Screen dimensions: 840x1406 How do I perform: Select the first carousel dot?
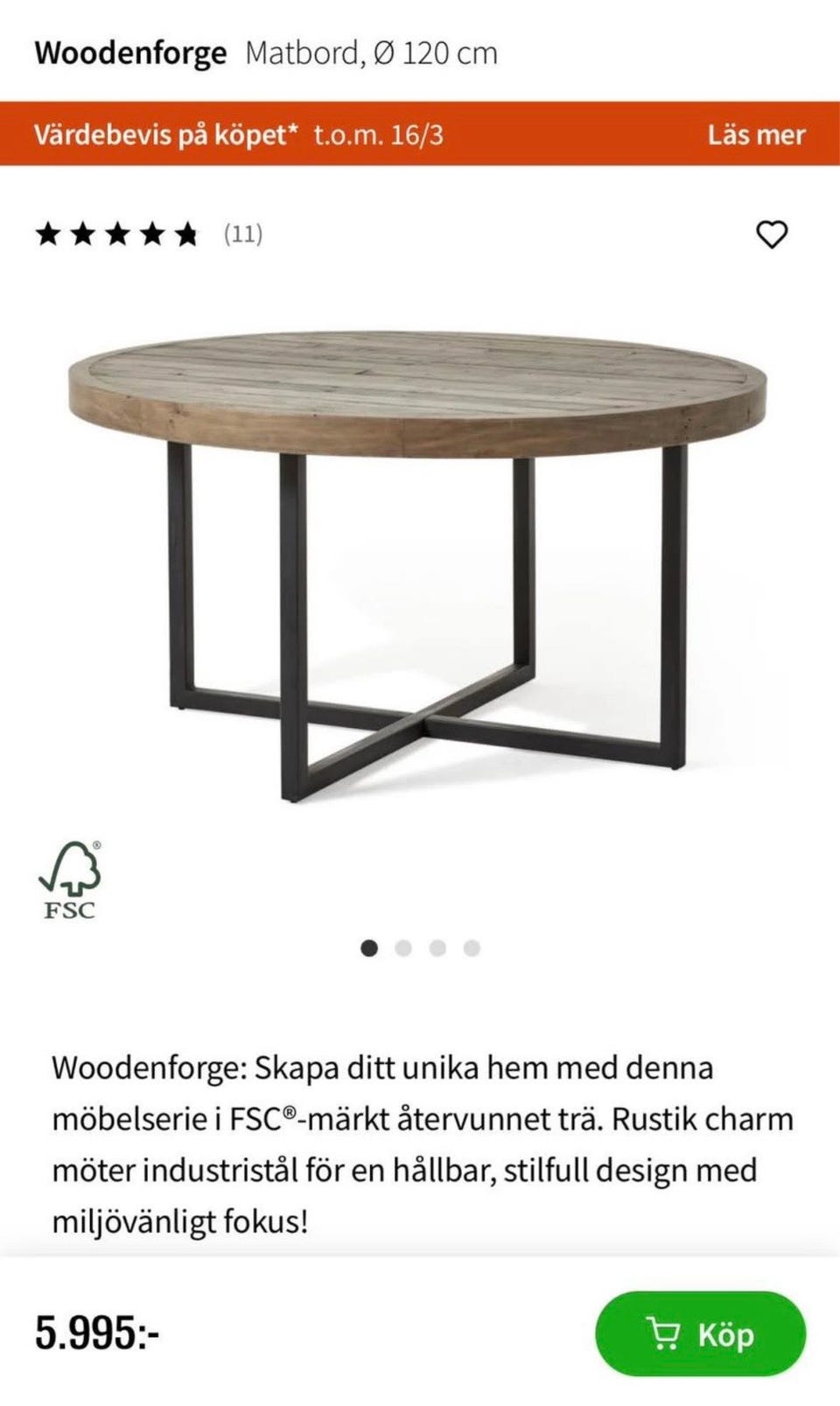tap(368, 947)
